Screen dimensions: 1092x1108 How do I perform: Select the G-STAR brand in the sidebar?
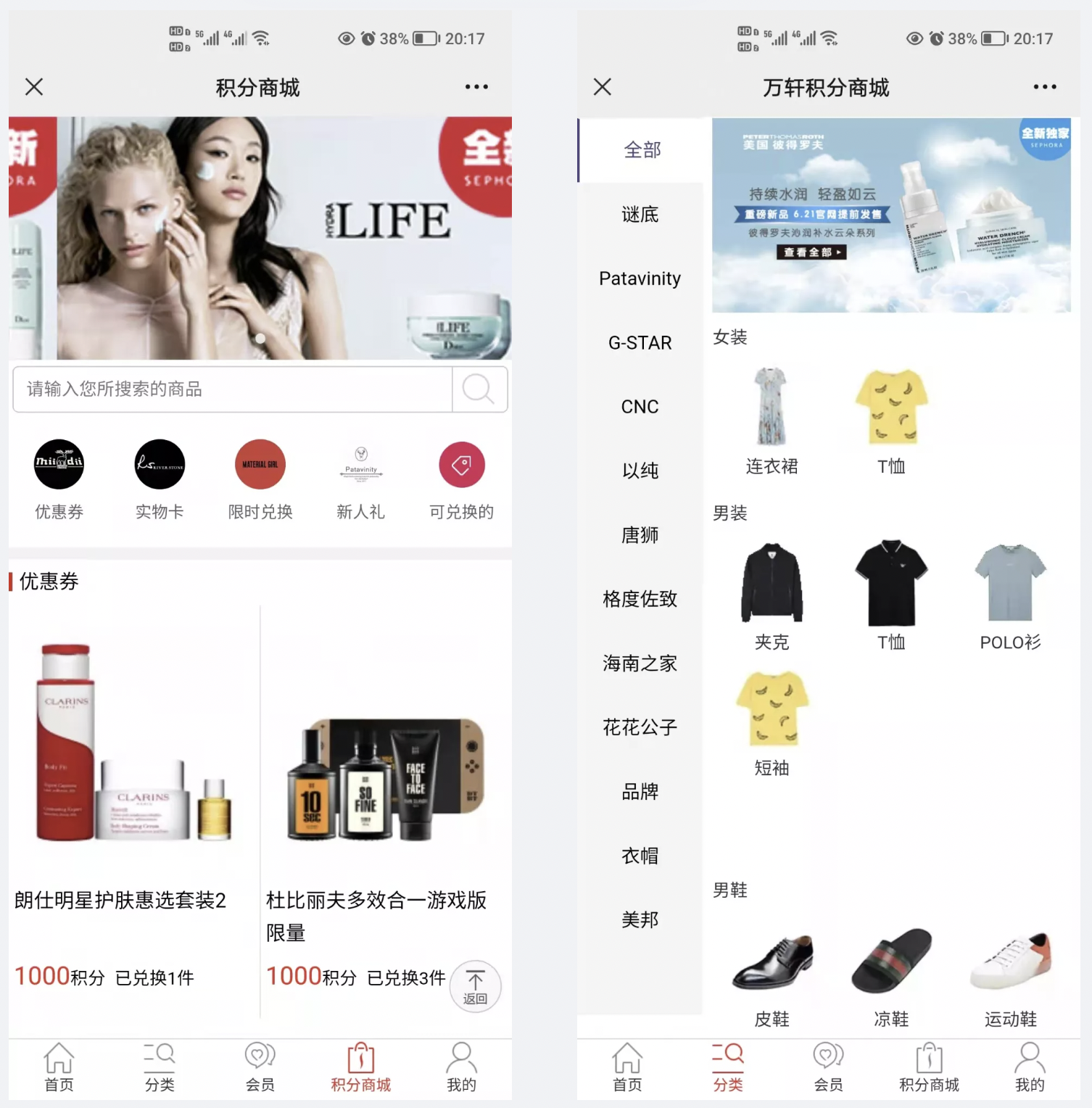(x=640, y=342)
